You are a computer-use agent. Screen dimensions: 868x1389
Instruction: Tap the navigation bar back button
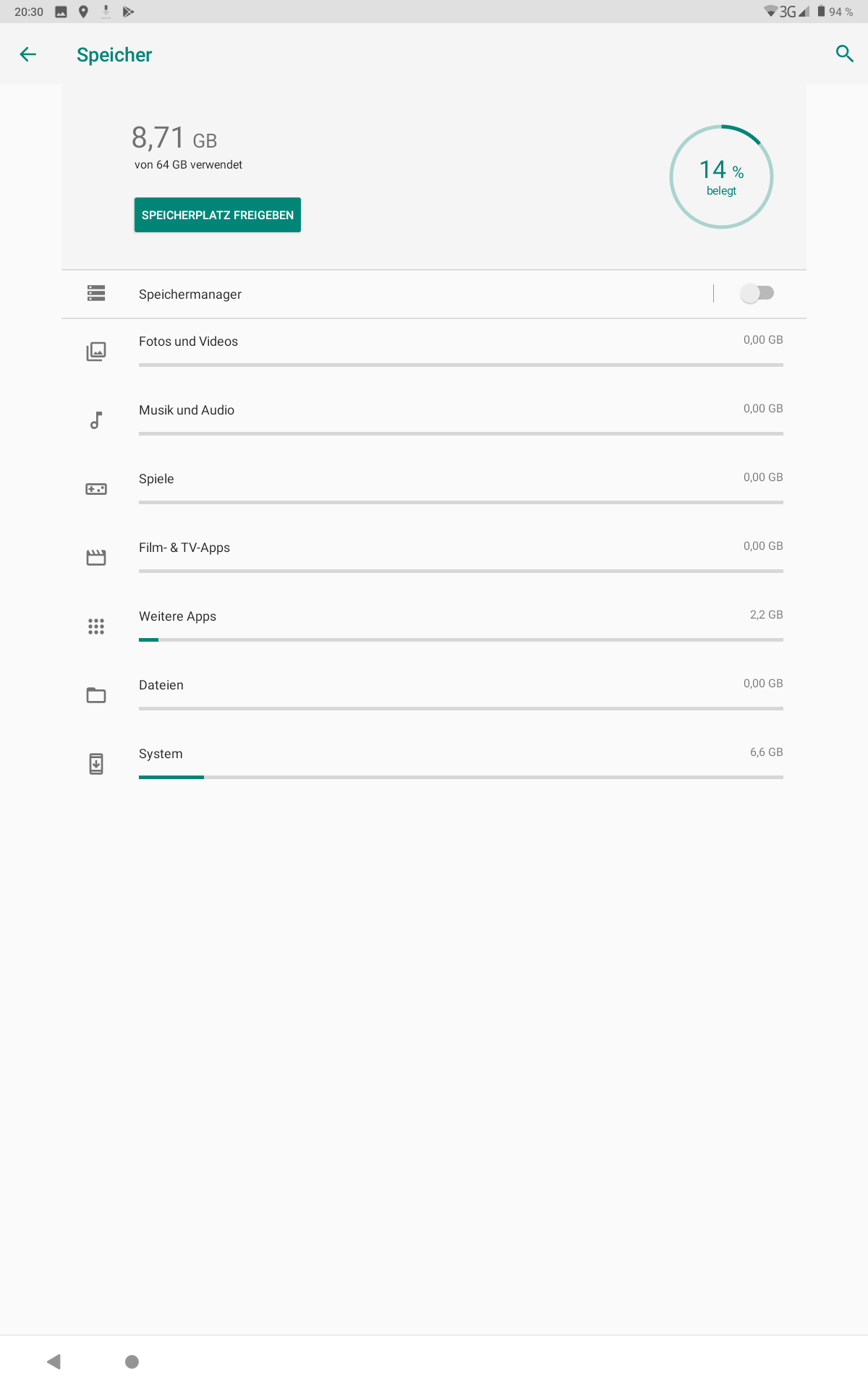54,1362
